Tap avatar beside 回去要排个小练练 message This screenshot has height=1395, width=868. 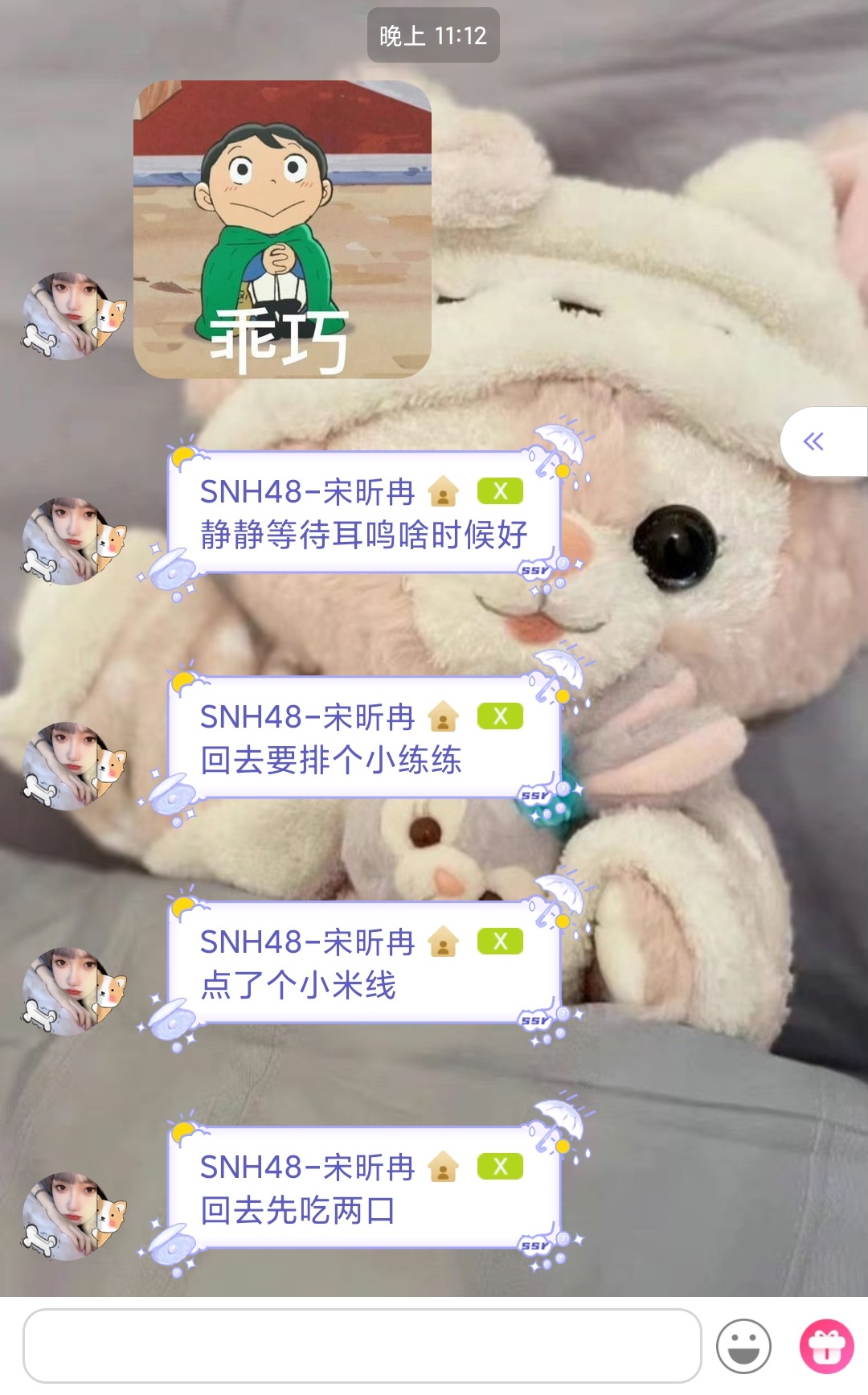(x=74, y=766)
